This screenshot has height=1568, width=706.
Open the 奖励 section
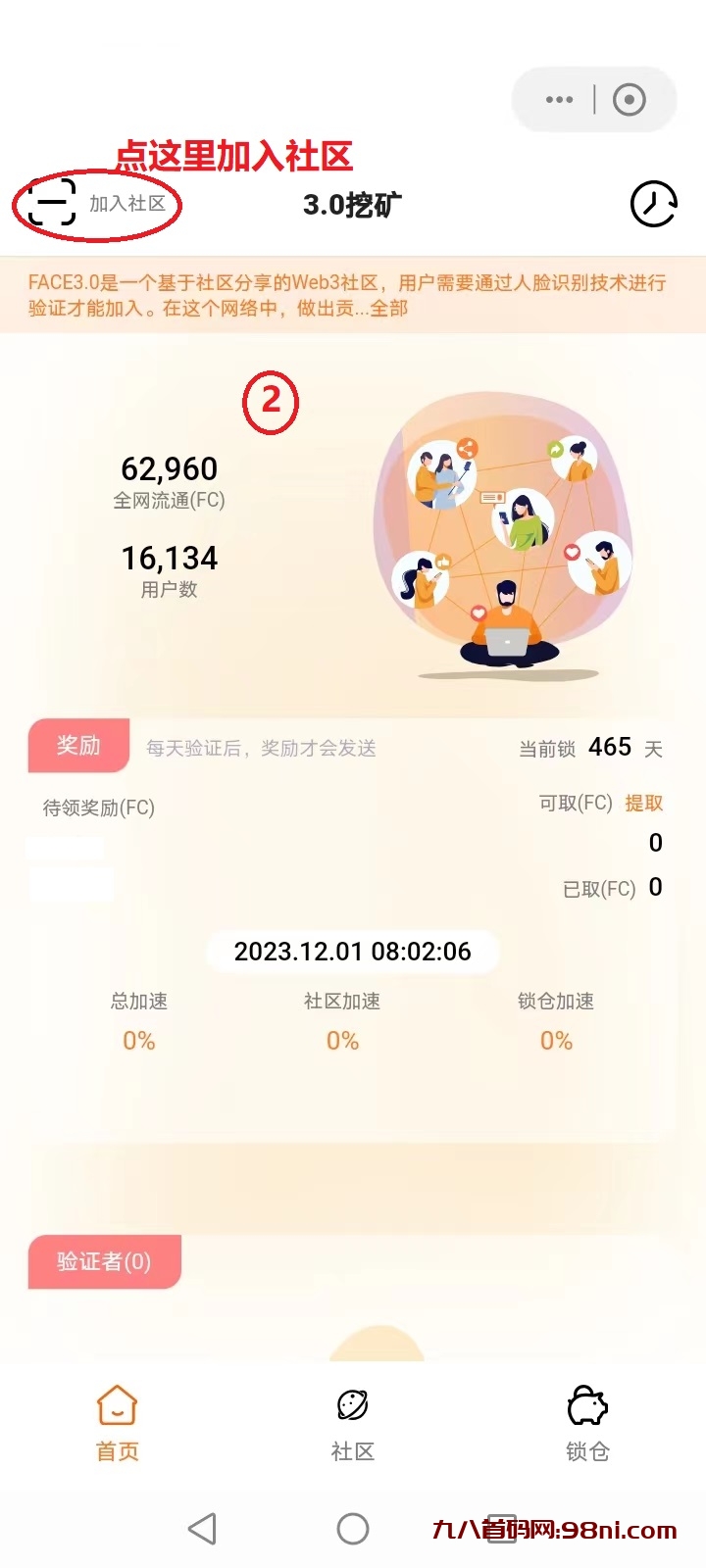(78, 746)
